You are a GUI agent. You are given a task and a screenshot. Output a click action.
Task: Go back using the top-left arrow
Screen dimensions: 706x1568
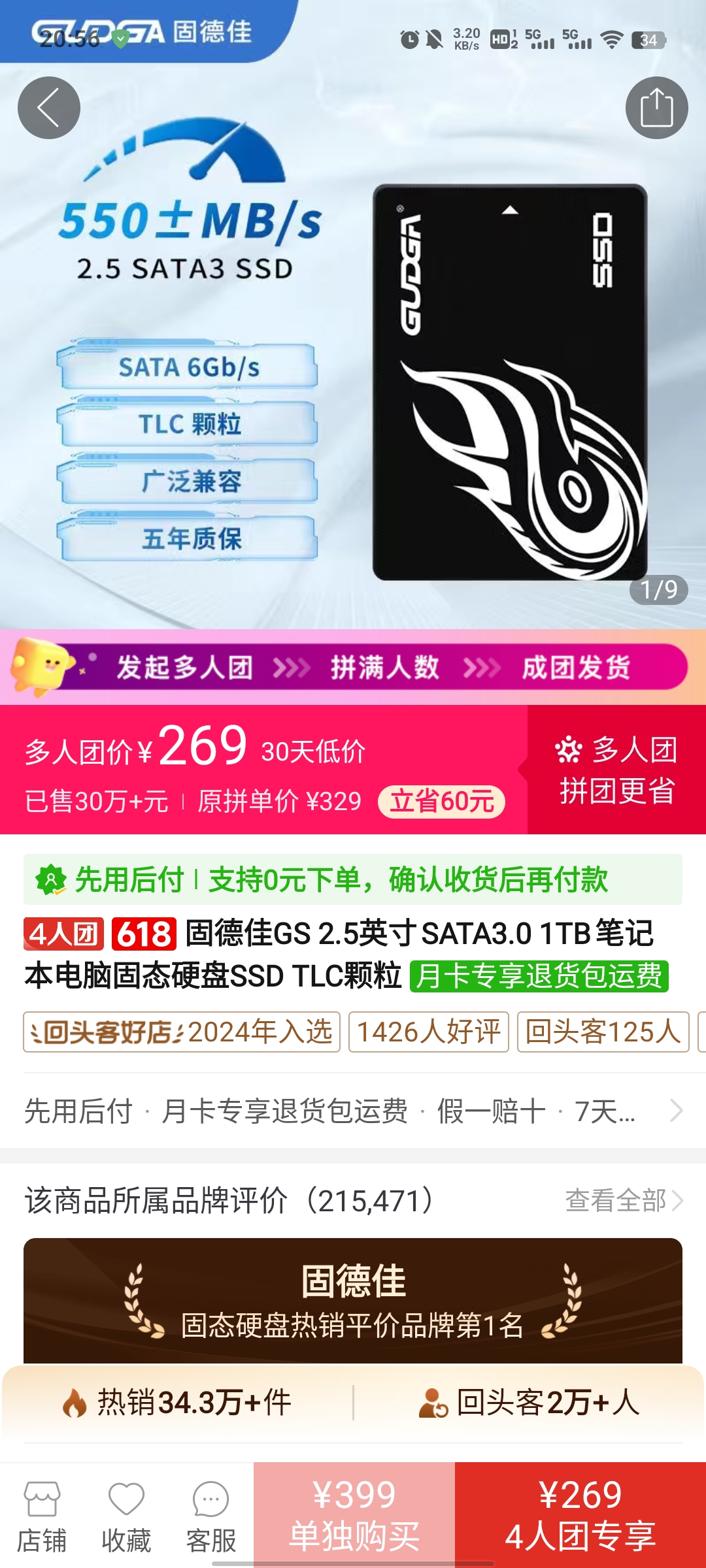pyautogui.click(x=49, y=108)
